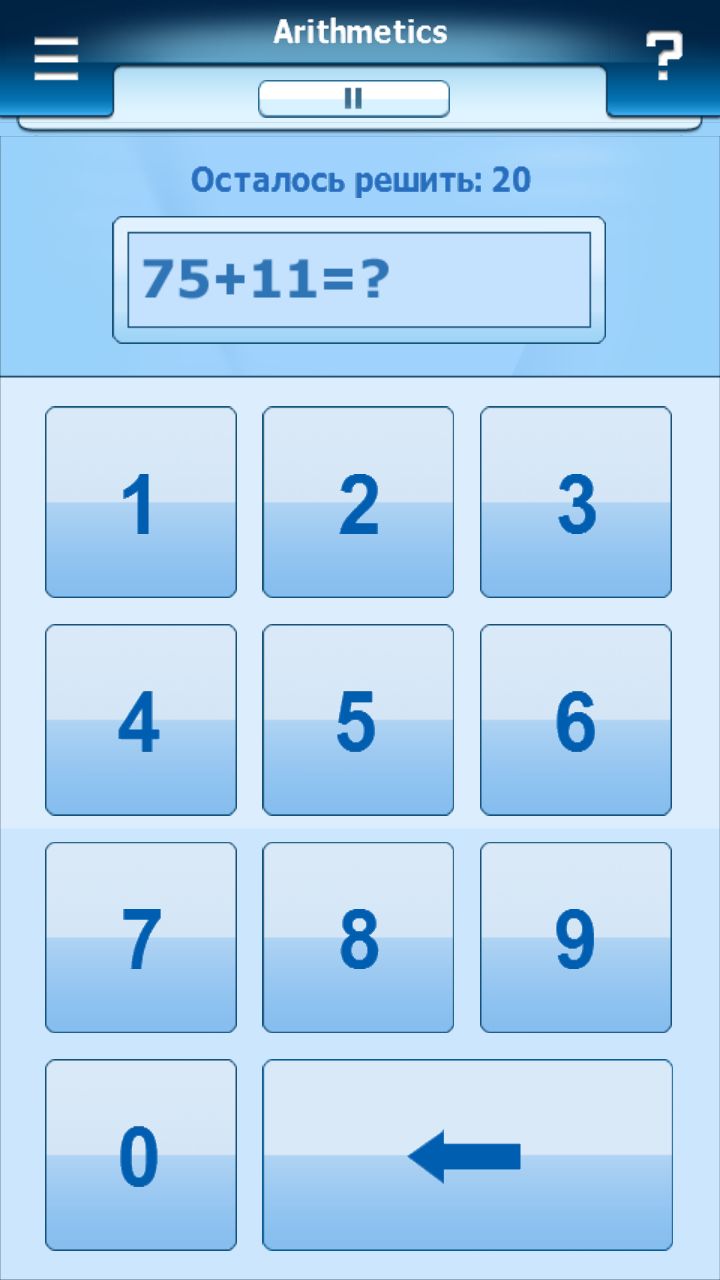
Task: Enter digit 8 for the answer
Action: [x=358, y=938]
